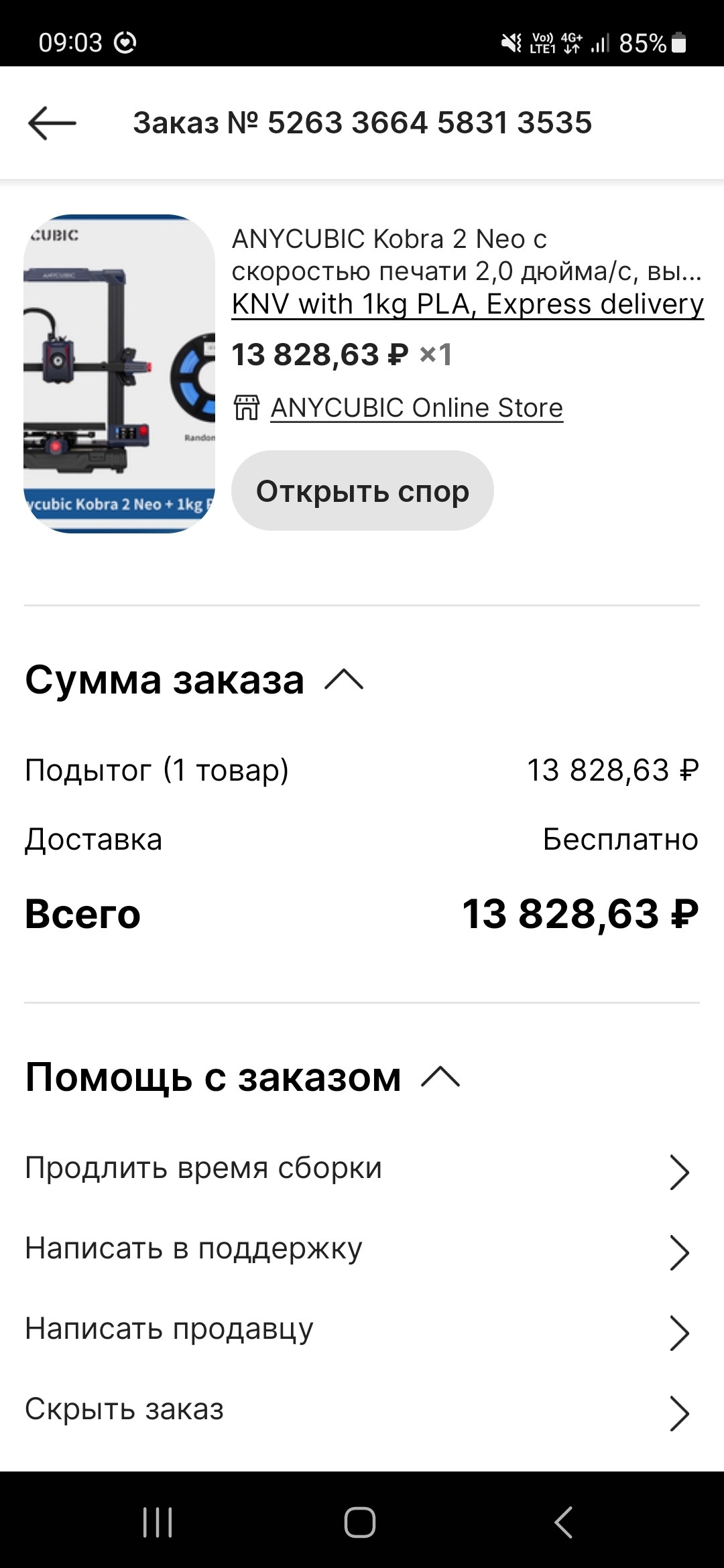
Task: Open recent apps from navigation bar
Action: [x=158, y=1522]
